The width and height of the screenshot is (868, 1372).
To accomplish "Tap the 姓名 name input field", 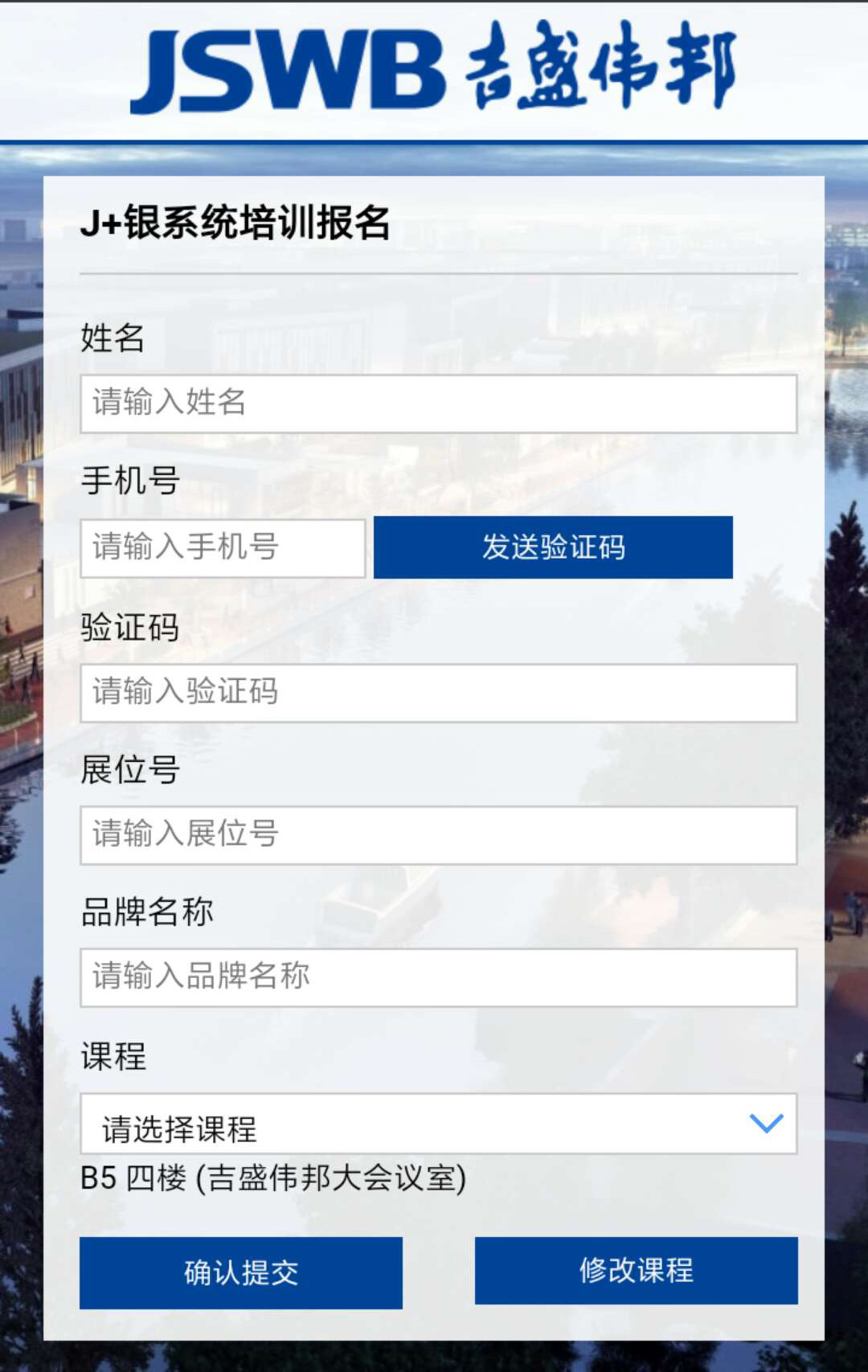I will (438, 403).
